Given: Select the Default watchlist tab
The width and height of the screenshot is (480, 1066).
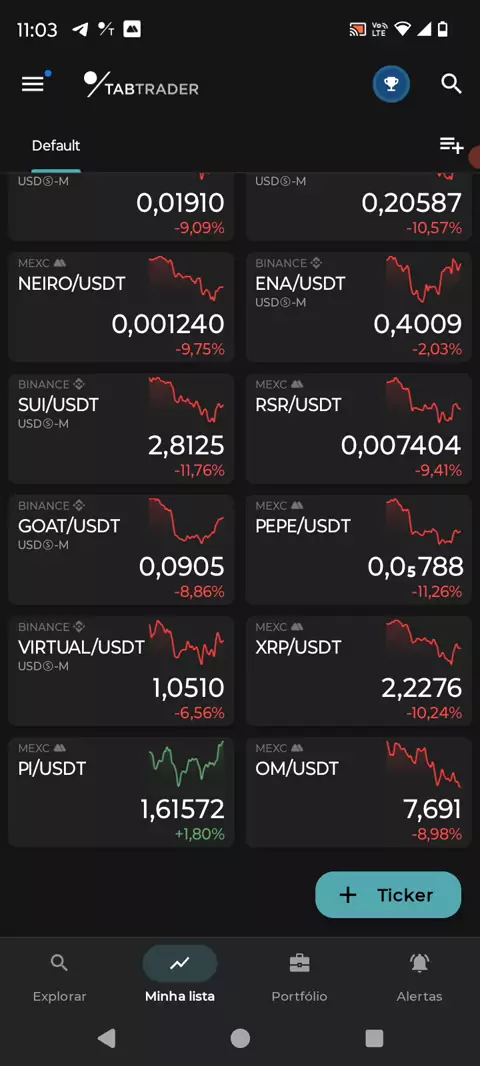Looking at the screenshot, I should pyautogui.click(x=56, y=145).
